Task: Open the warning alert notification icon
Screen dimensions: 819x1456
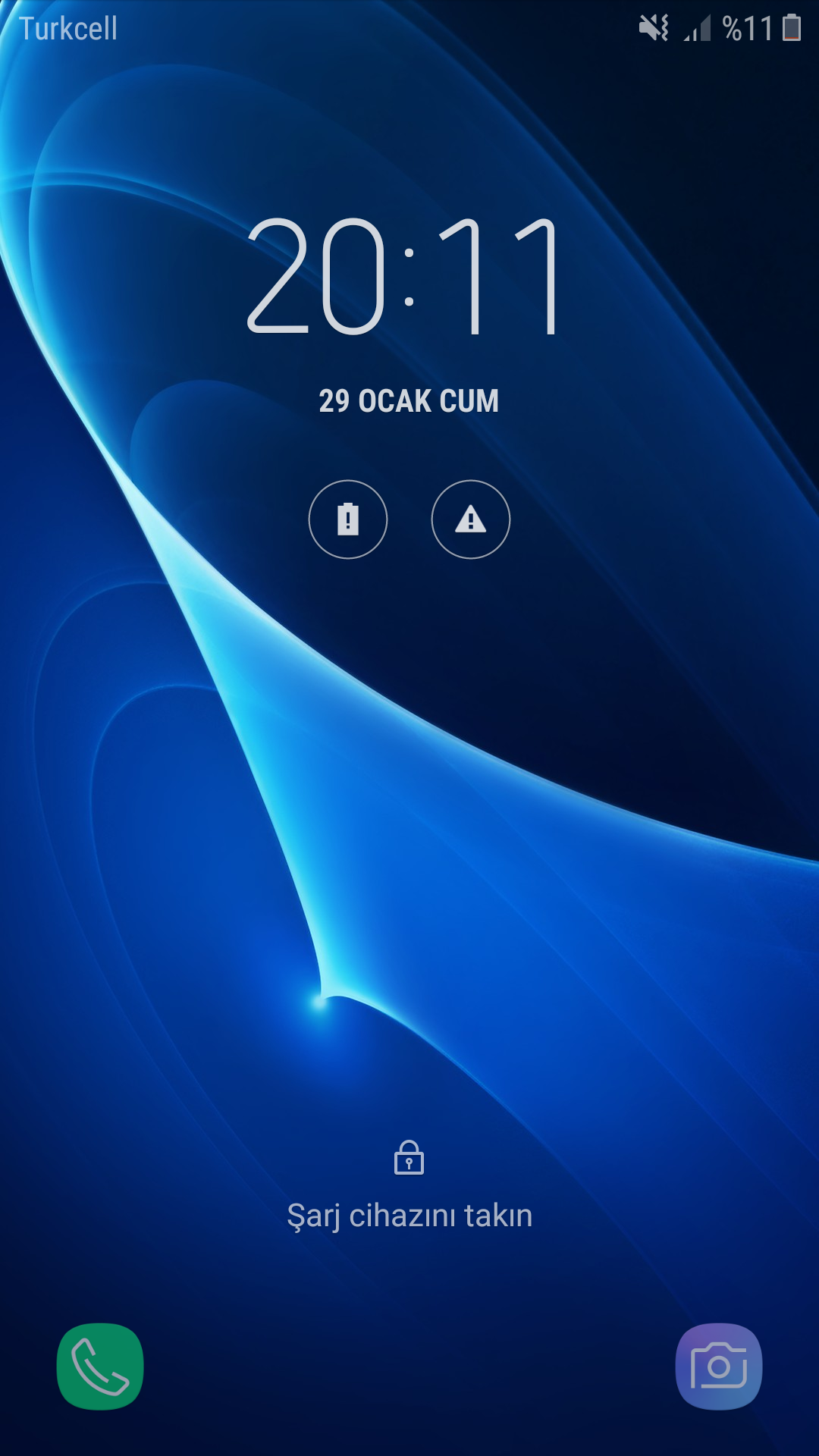Action: pos(471,519)
